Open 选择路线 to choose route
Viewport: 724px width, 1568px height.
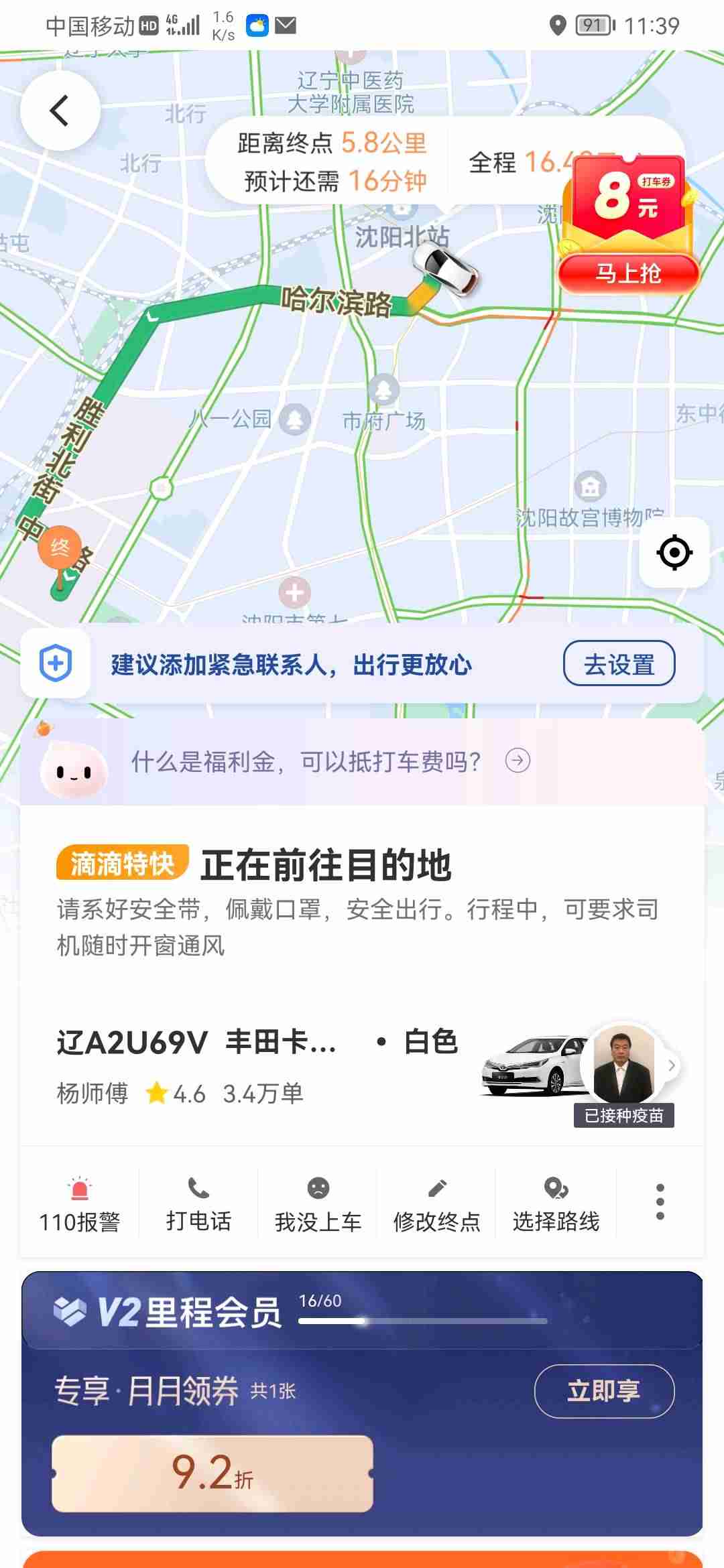click(556, 1205)
